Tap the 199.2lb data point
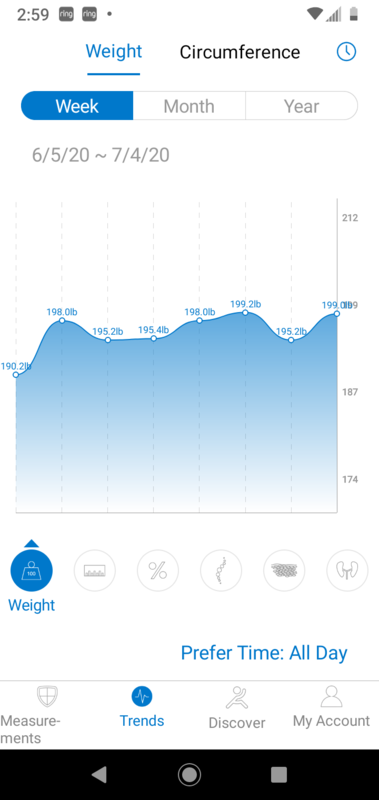 (245, 312)
